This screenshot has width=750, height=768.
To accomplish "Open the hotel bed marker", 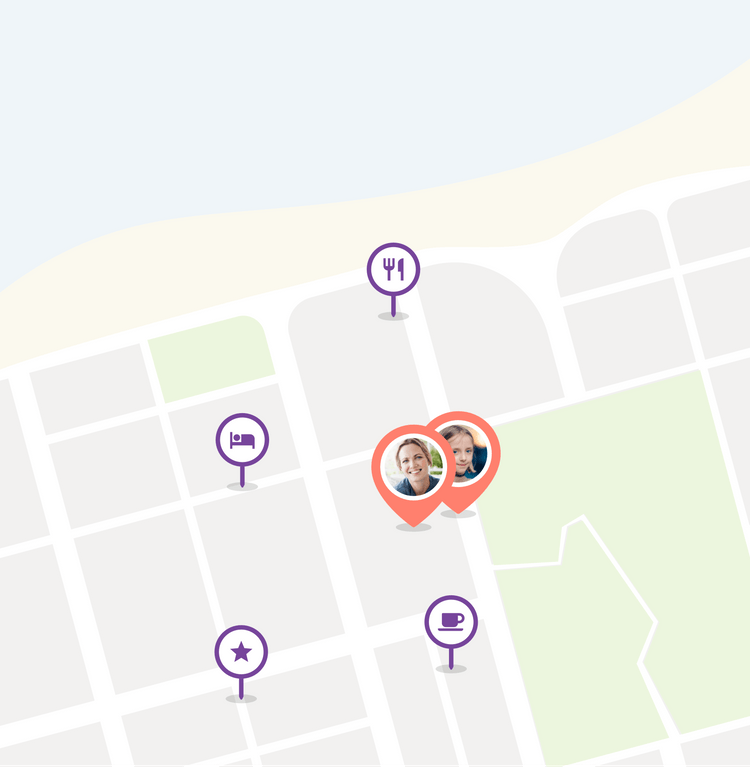I will pos(242,439).
